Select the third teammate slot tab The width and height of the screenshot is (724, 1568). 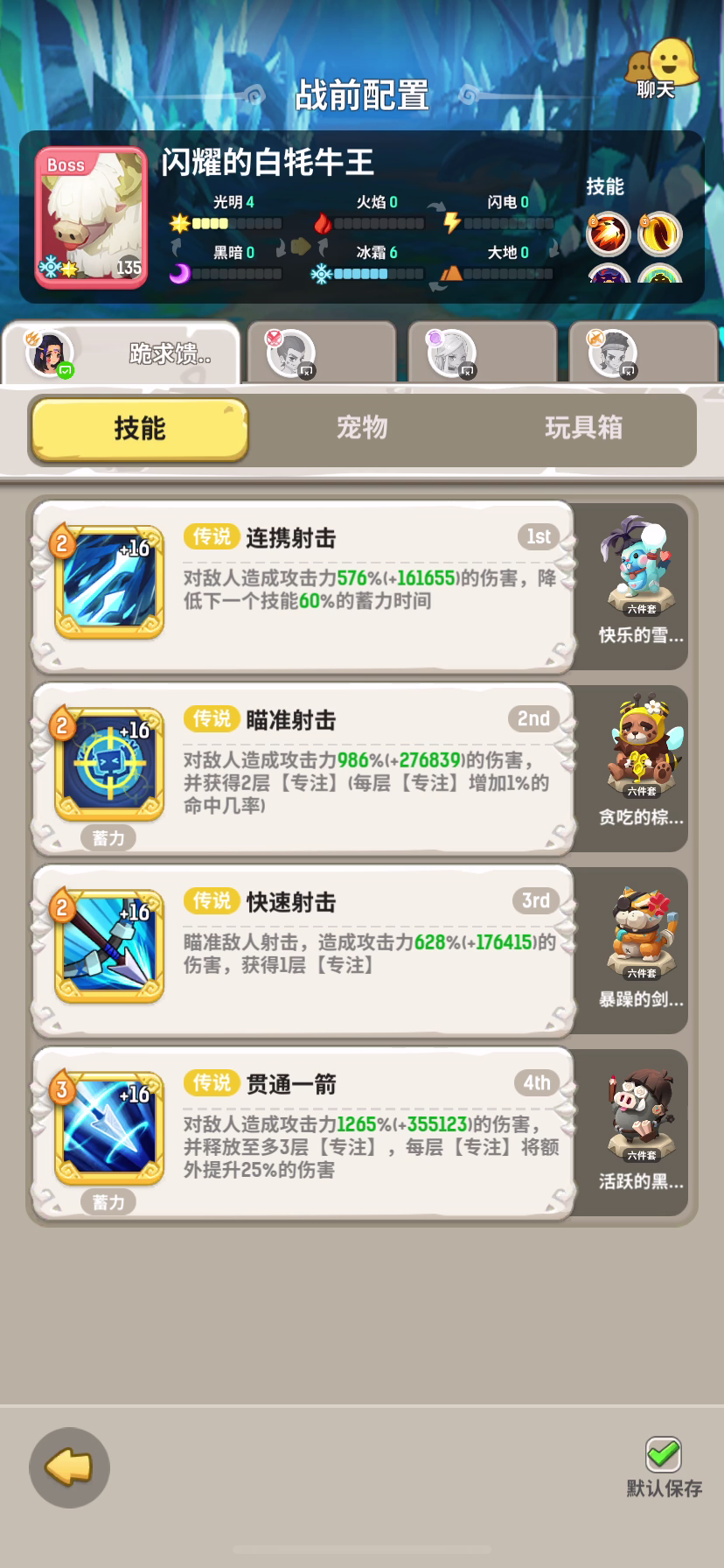tap(483, 352)
